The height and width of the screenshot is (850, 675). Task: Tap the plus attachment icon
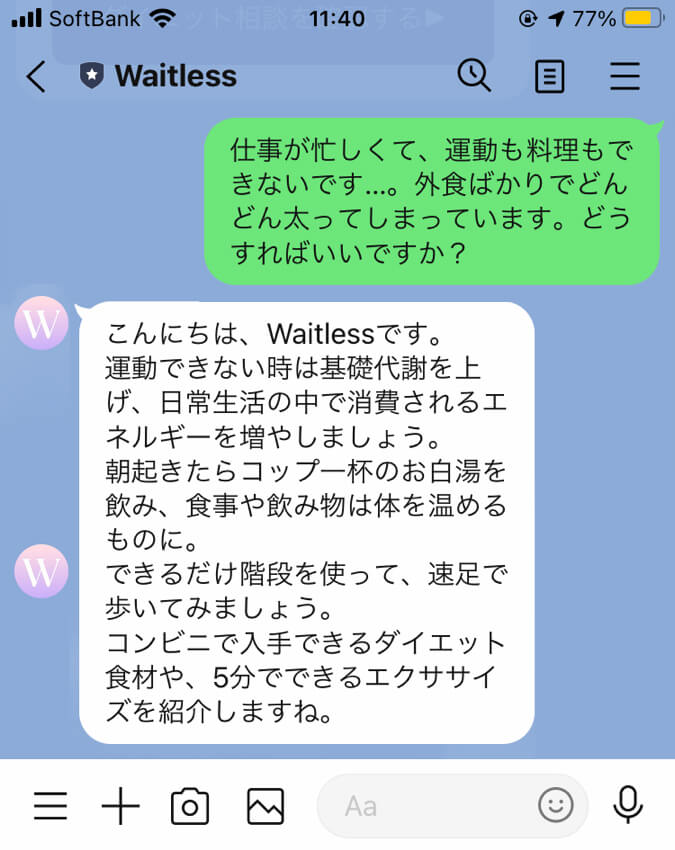[120, 805]
